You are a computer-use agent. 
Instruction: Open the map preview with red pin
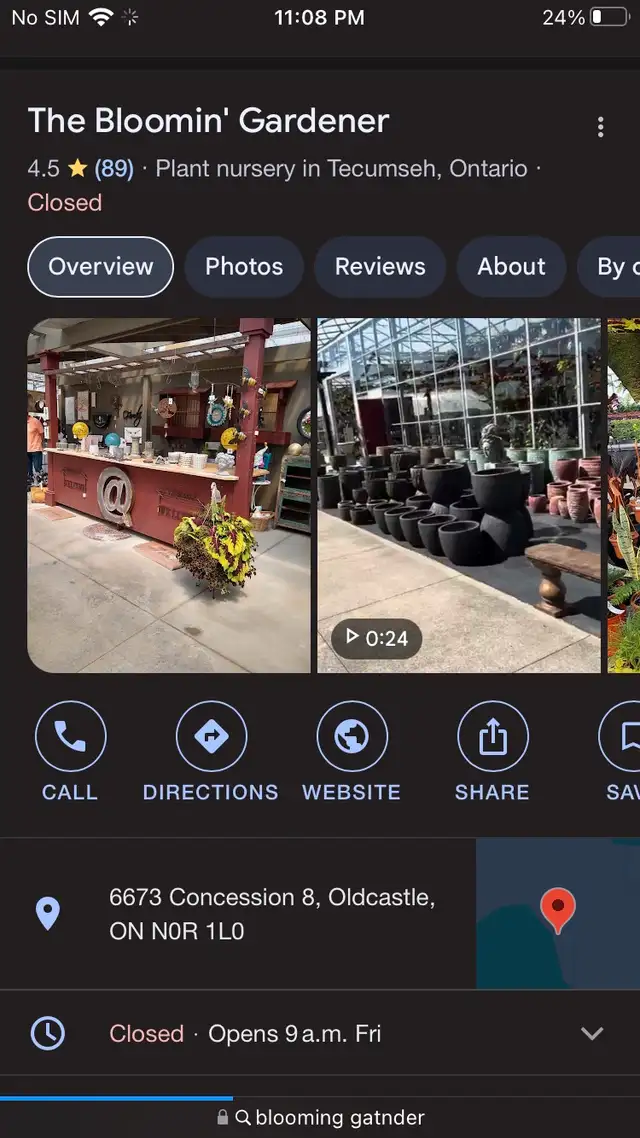point(557,913)
